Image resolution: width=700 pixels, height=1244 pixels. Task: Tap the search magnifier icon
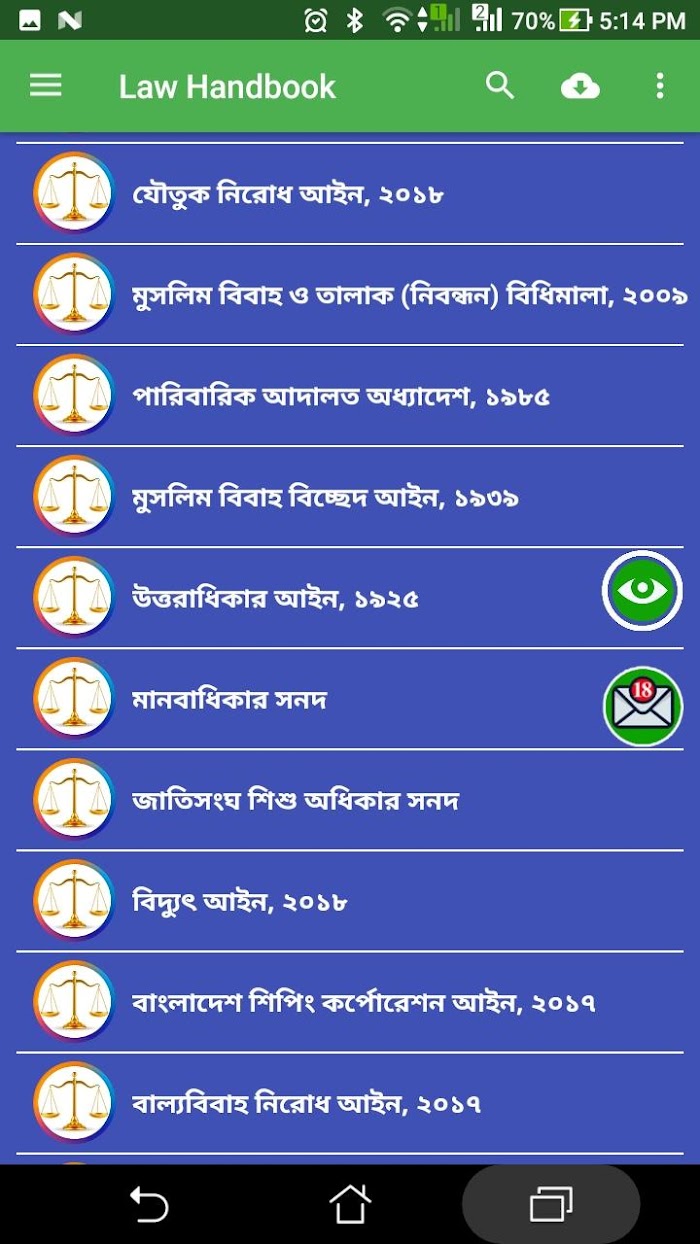tap(499, 86)
